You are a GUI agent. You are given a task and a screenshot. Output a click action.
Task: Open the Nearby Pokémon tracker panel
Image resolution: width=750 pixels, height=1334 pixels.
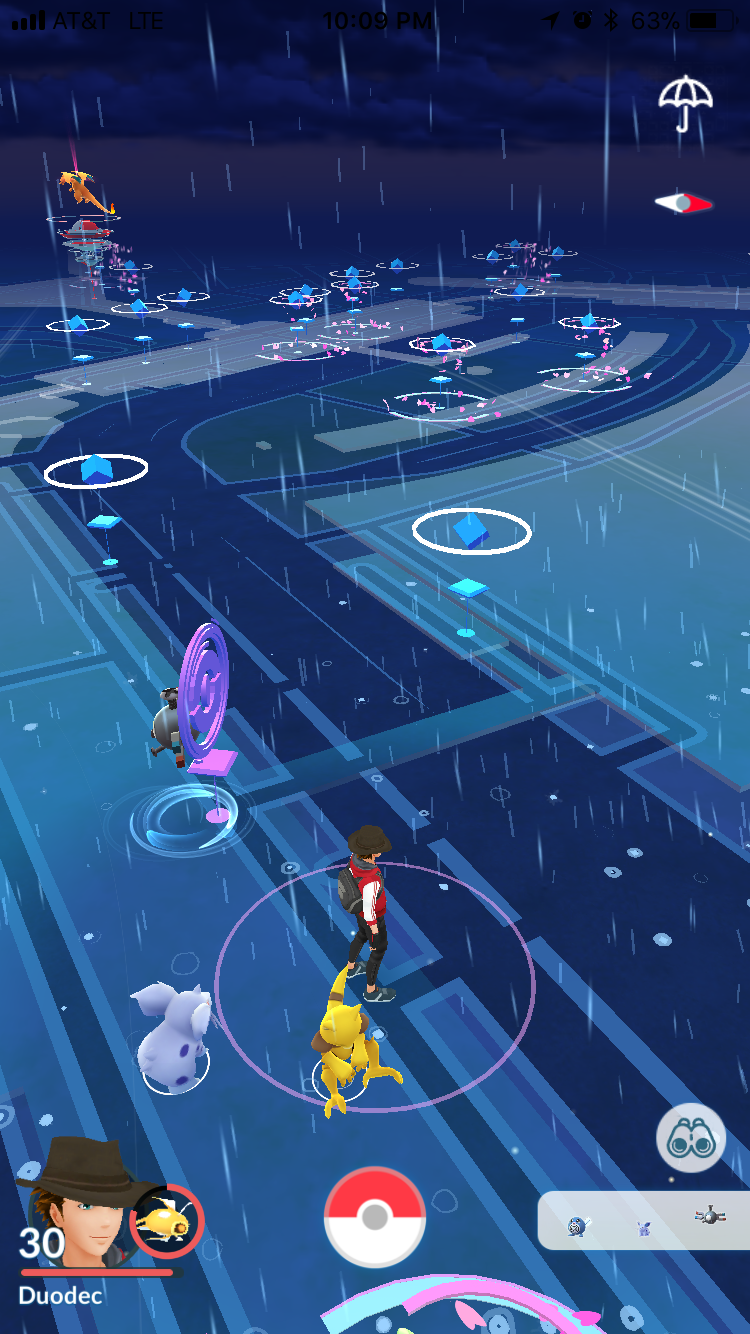pyautogui.click(x=643, y=1220)
